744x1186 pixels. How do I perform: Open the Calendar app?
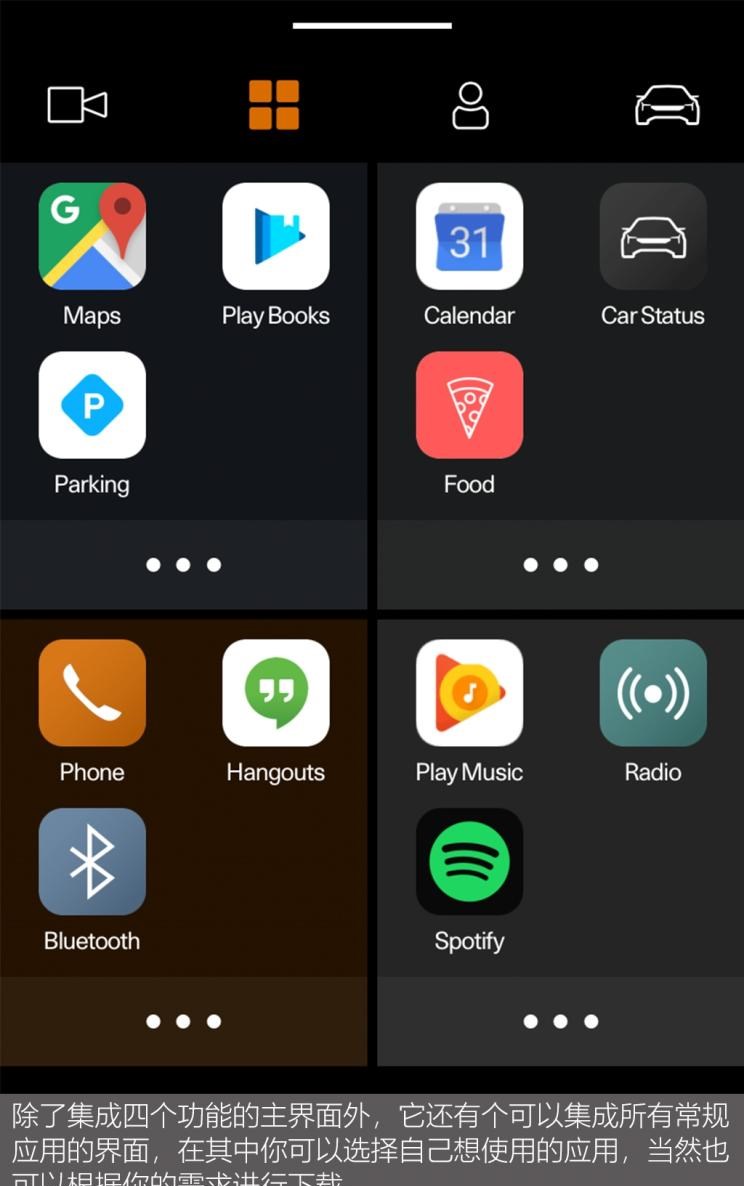(469, 236)
